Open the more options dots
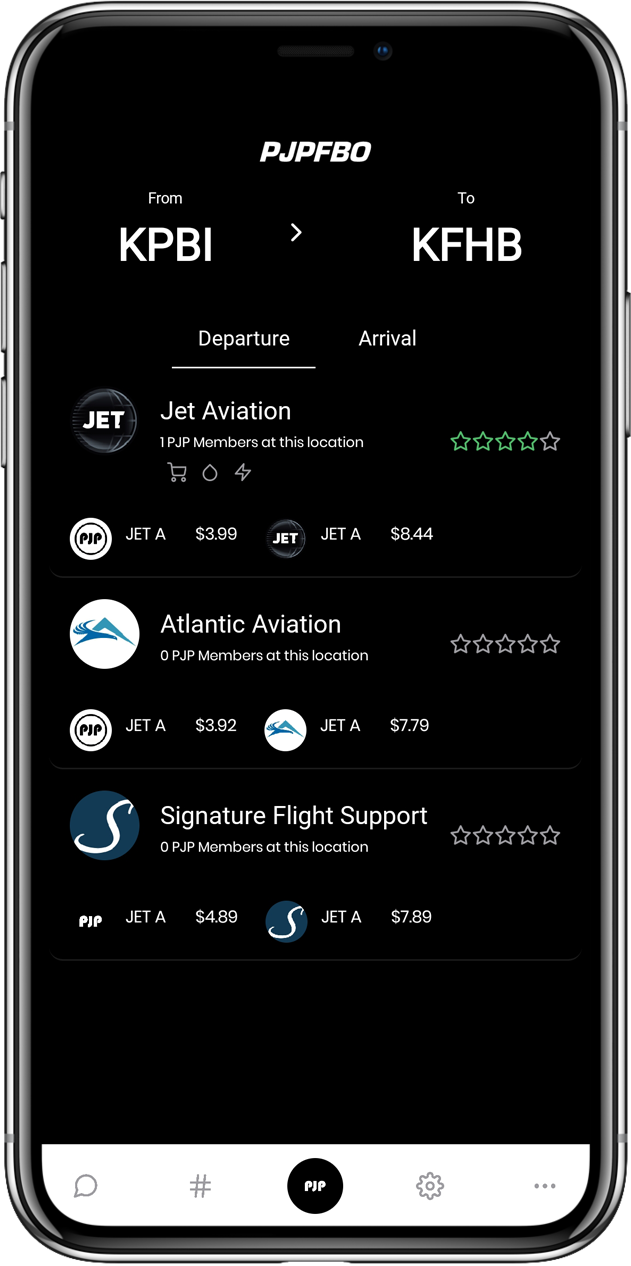The width and height of the screenshot is (631, 1266). (544, 1186)
